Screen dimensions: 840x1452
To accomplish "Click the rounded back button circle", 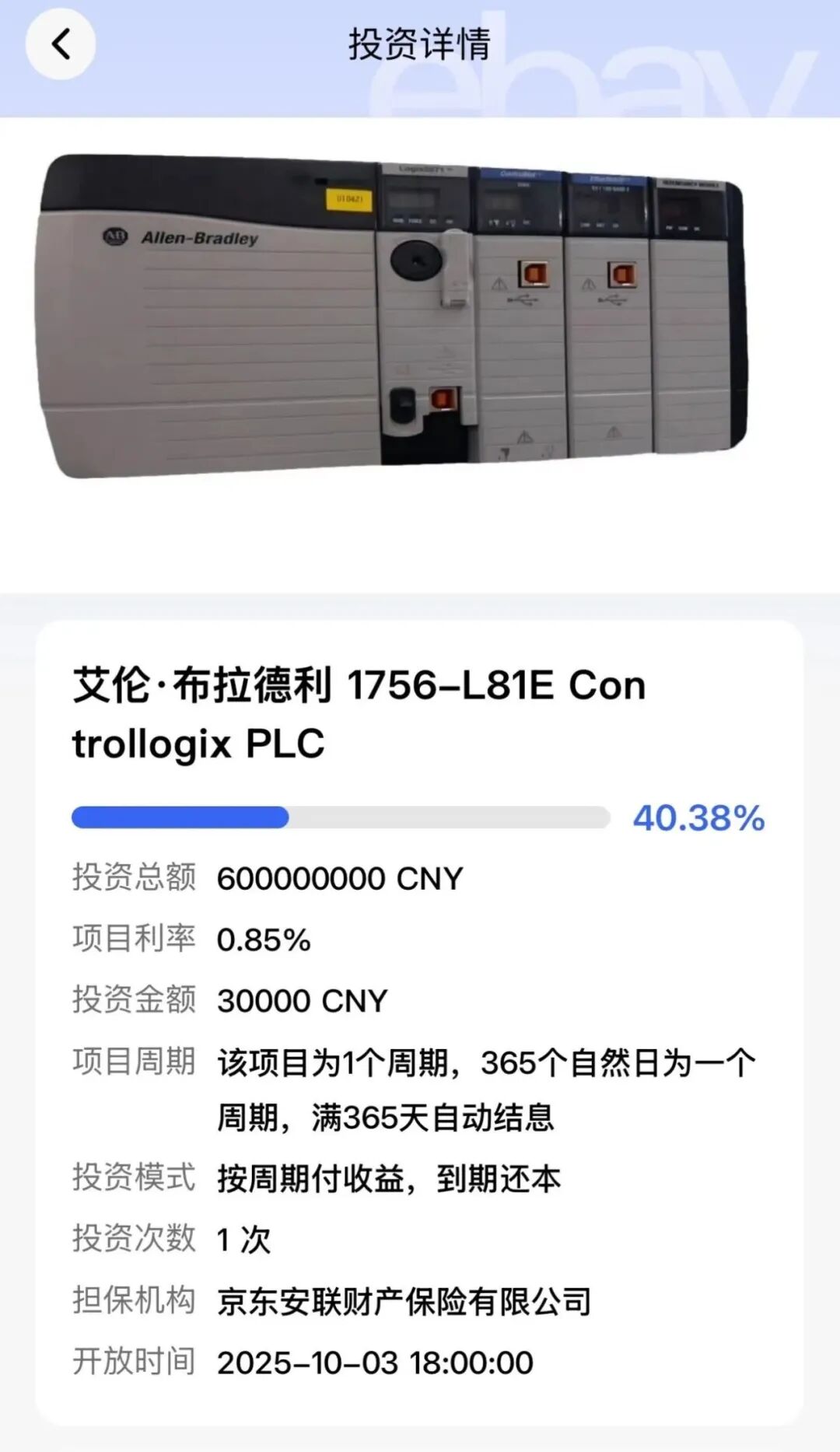I will pyautogui.click(x=62, y=45).
